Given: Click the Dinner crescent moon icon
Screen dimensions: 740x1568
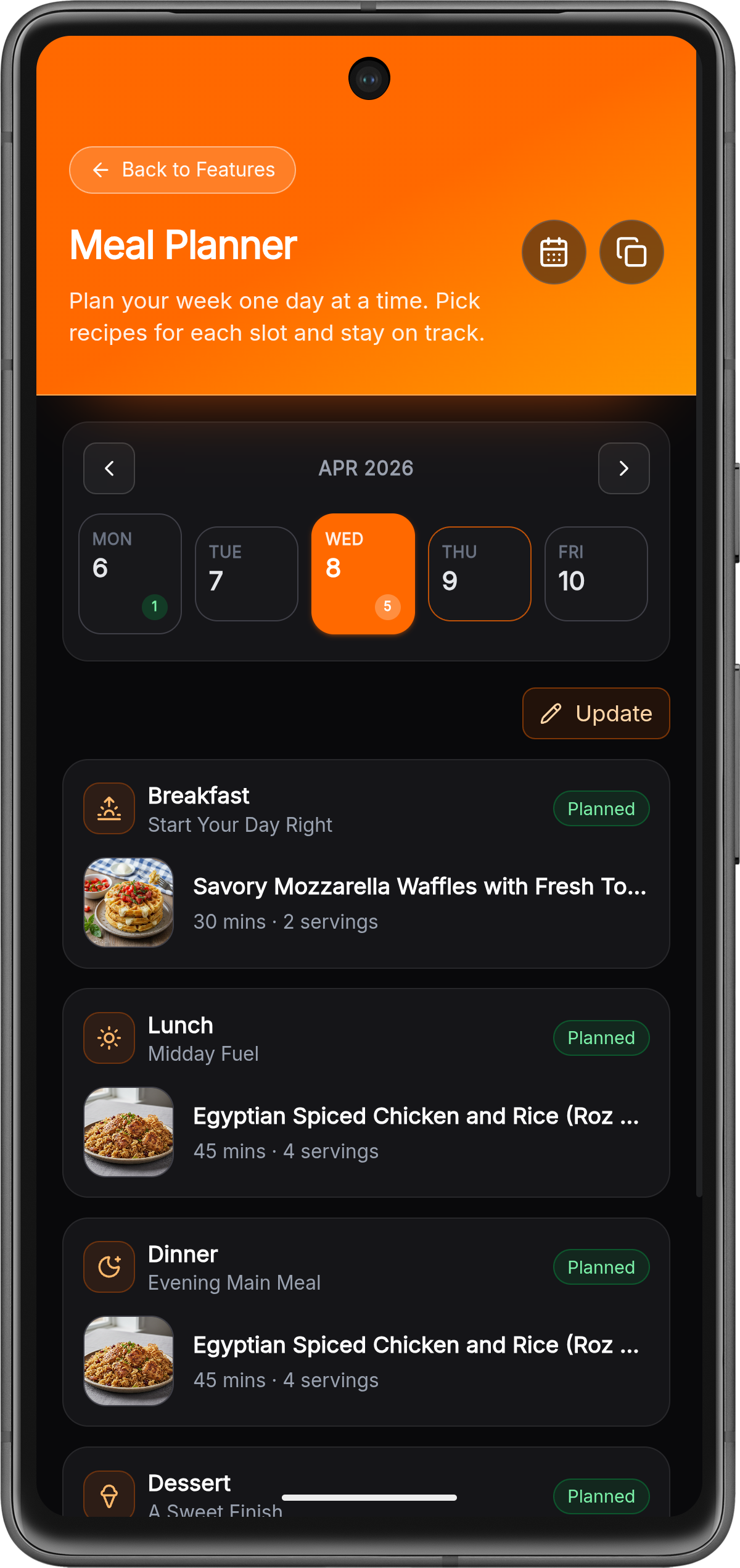Looking at the screenshot, I should pyautogui.click(x=109, y=1266).
